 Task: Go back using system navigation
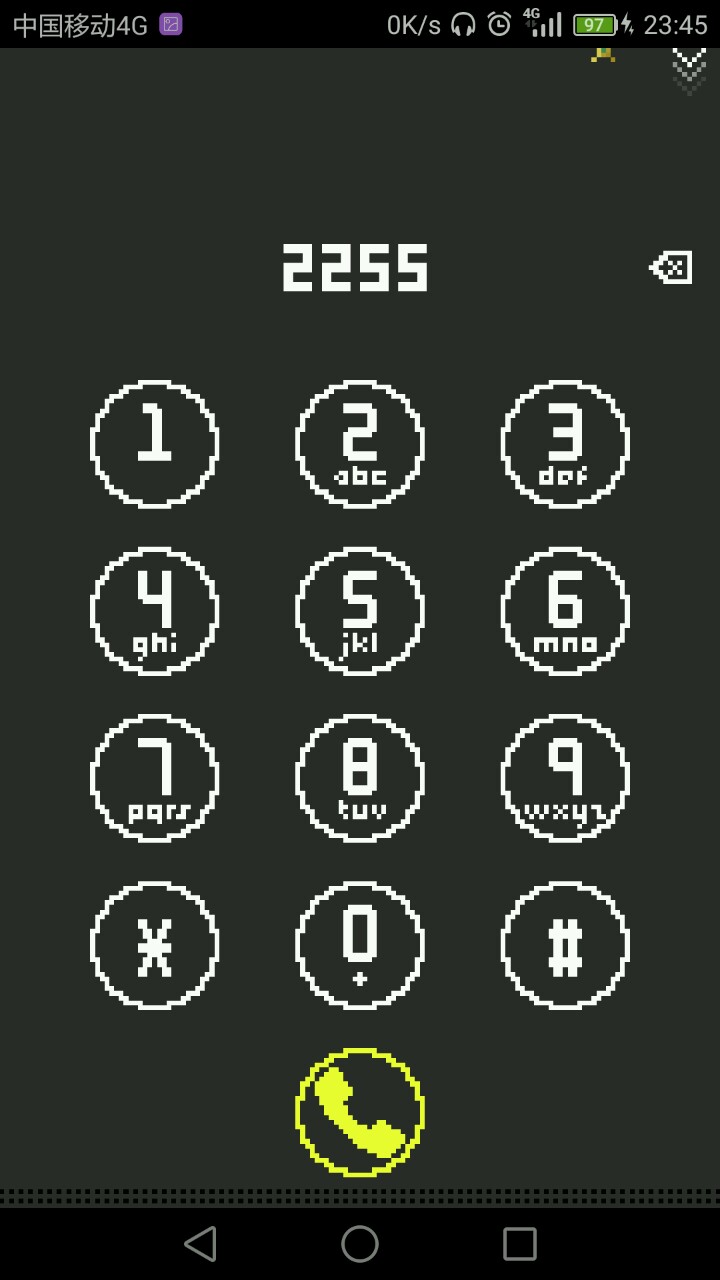click(200, 1244)
